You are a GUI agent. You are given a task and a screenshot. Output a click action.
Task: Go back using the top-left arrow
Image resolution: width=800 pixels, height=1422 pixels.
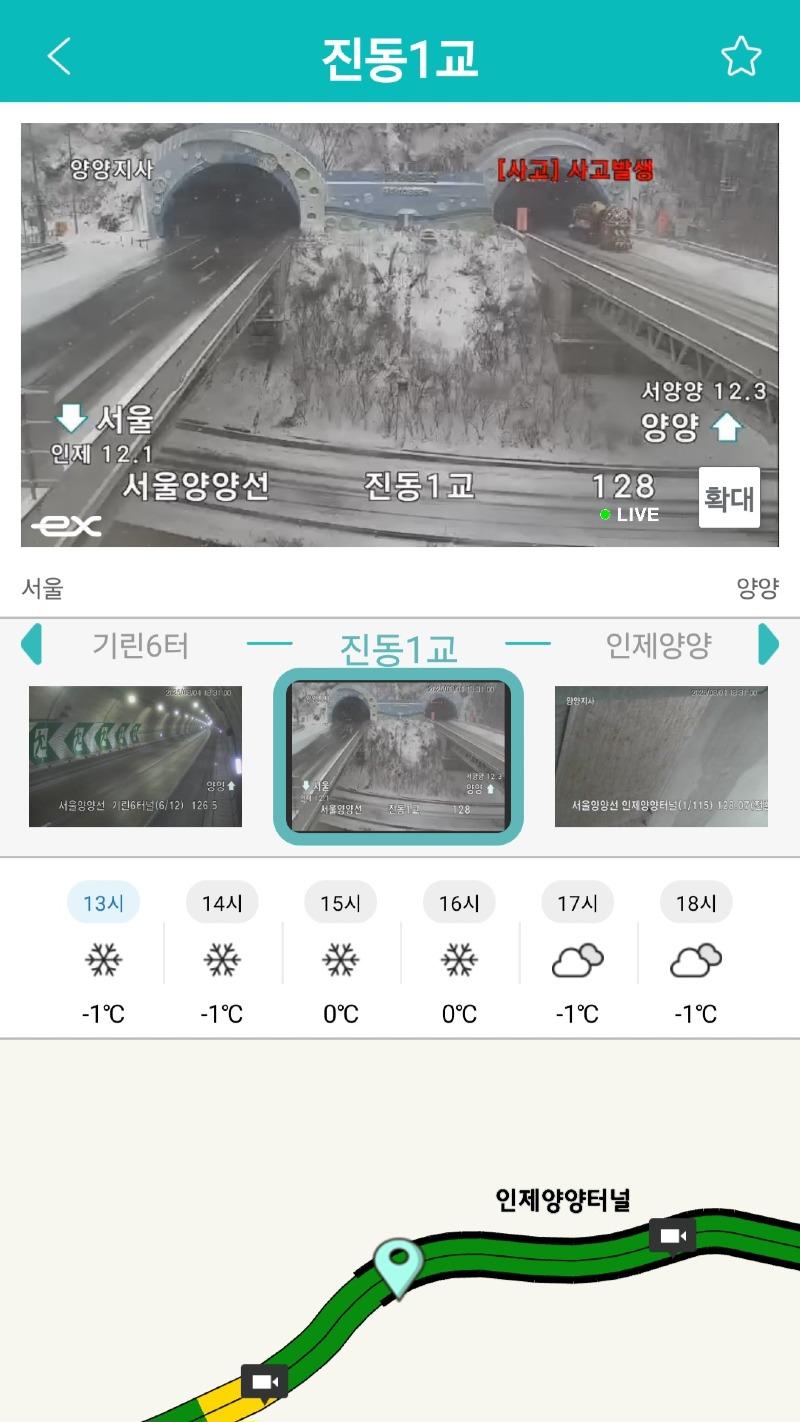tap(59, 56)
